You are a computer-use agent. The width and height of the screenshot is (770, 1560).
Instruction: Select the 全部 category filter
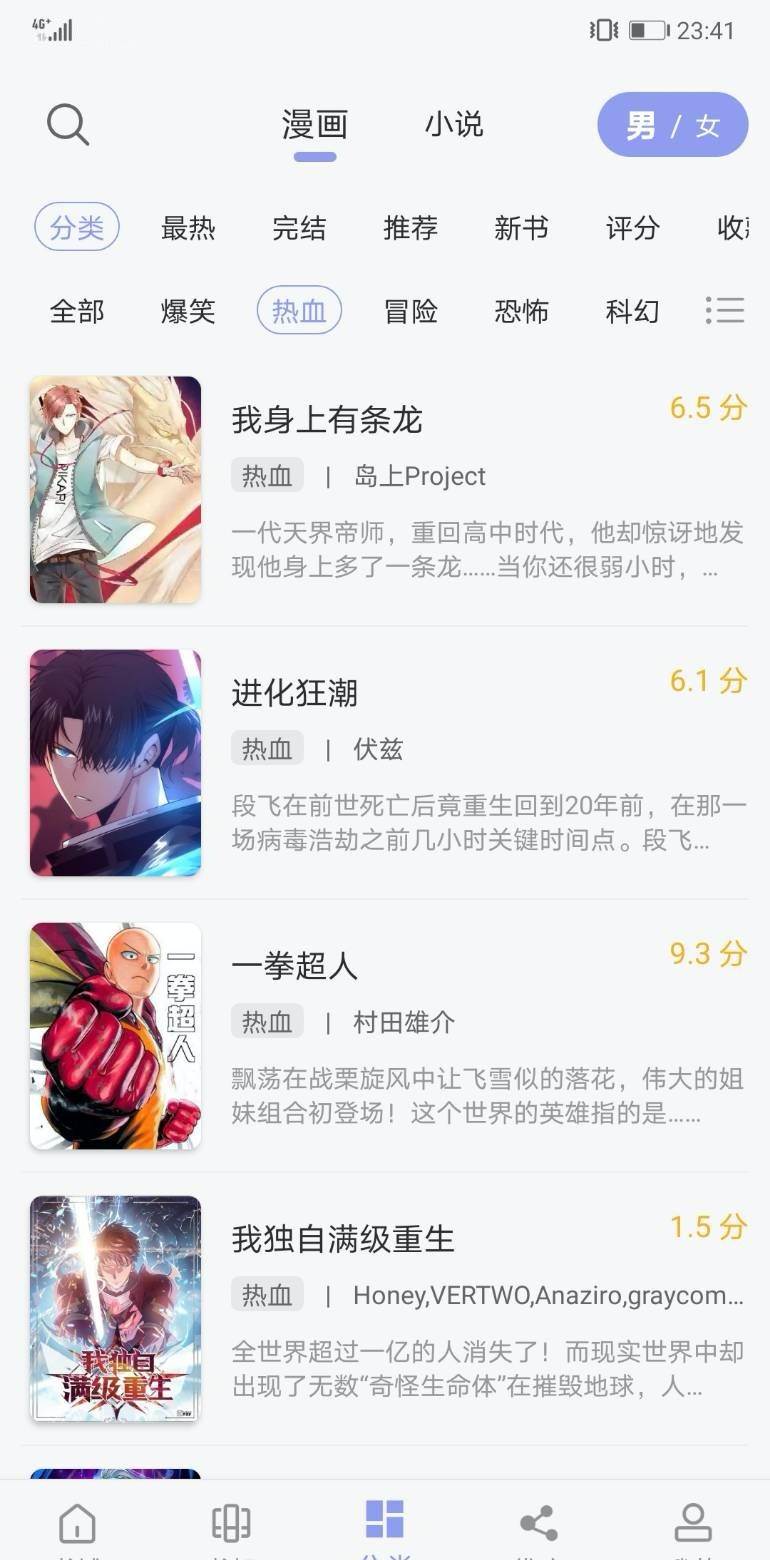[77, 311]
